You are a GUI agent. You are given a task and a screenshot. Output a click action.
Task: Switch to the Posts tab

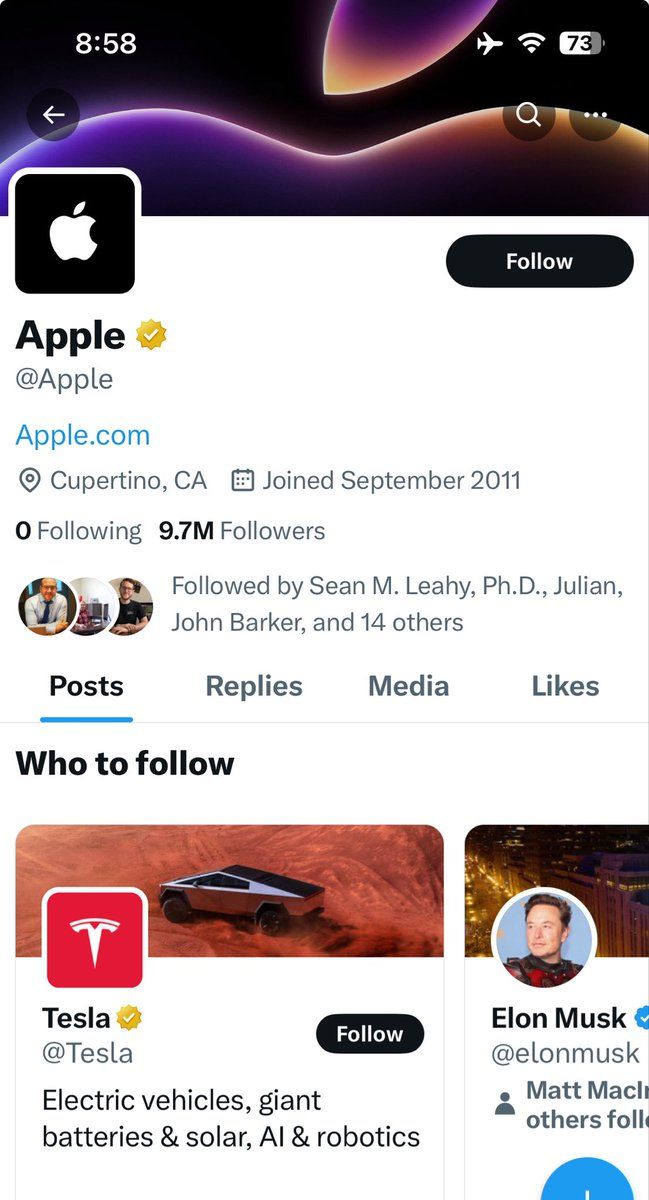(x=86, y=686)
